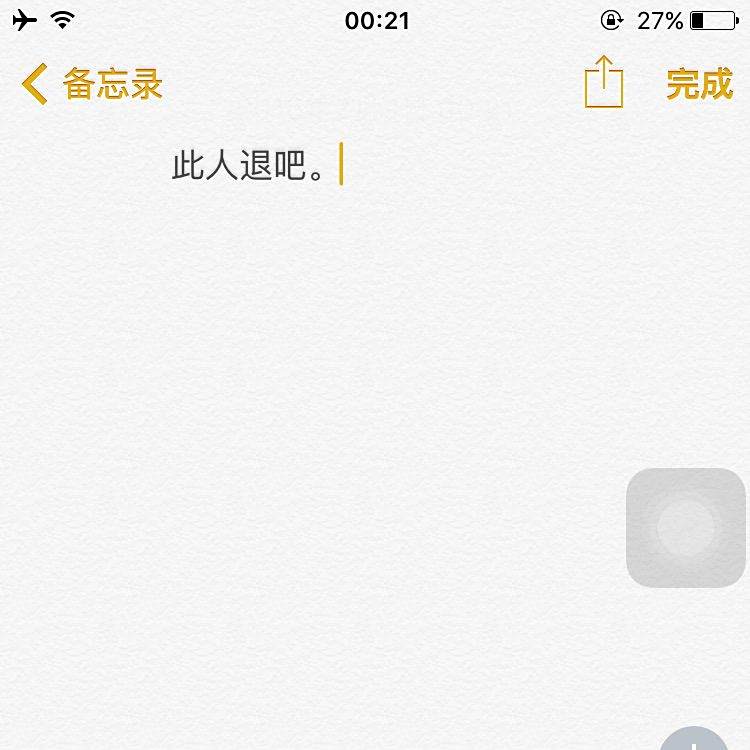Go back to the 备忘录 list
Viewport: 750px width, 750px height.
tap(92, 84)
